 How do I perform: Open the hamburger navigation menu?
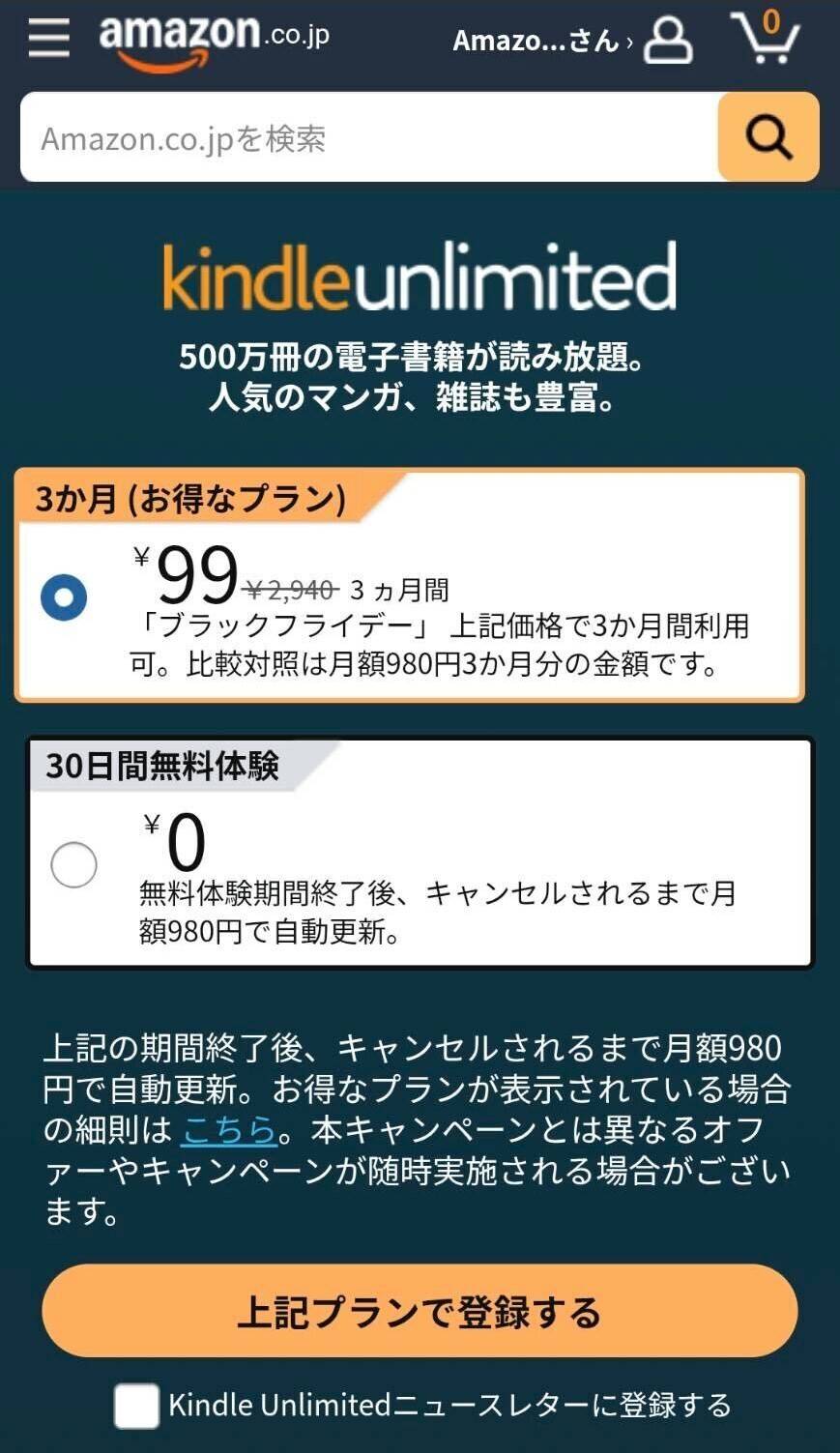click(x=47, y=40)
